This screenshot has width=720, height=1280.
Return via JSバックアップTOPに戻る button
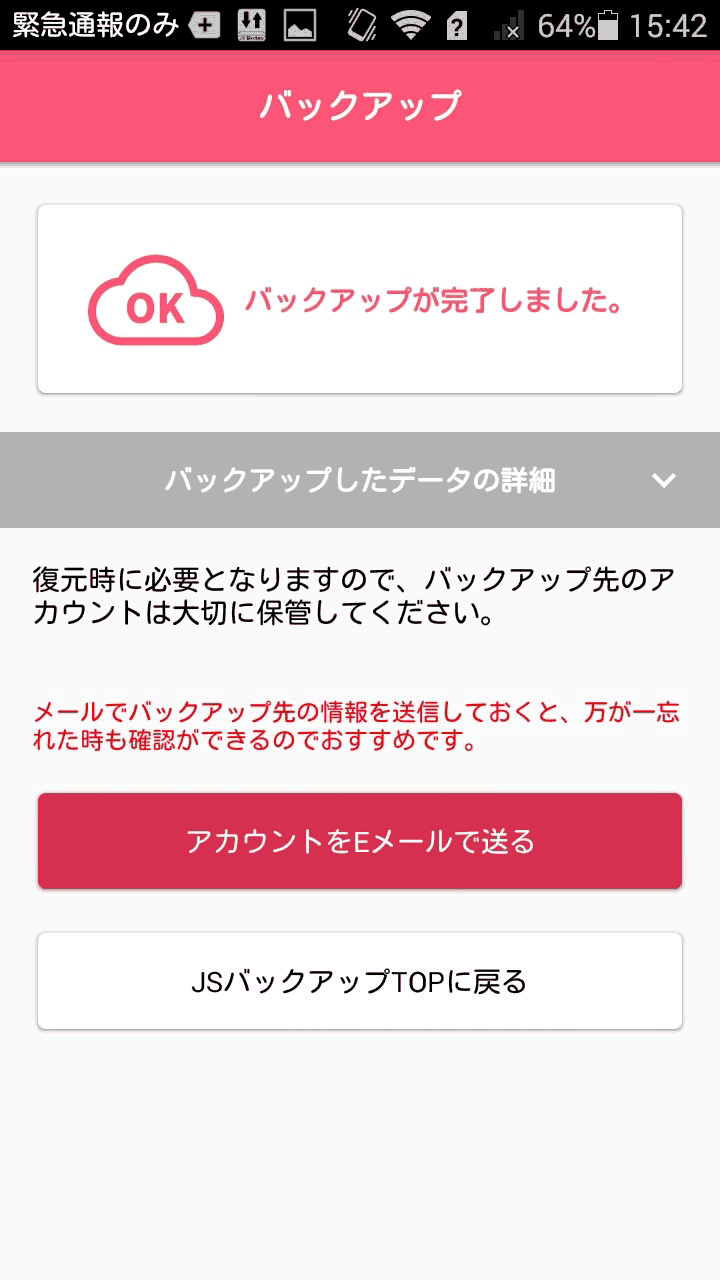(x=360, y=981)
